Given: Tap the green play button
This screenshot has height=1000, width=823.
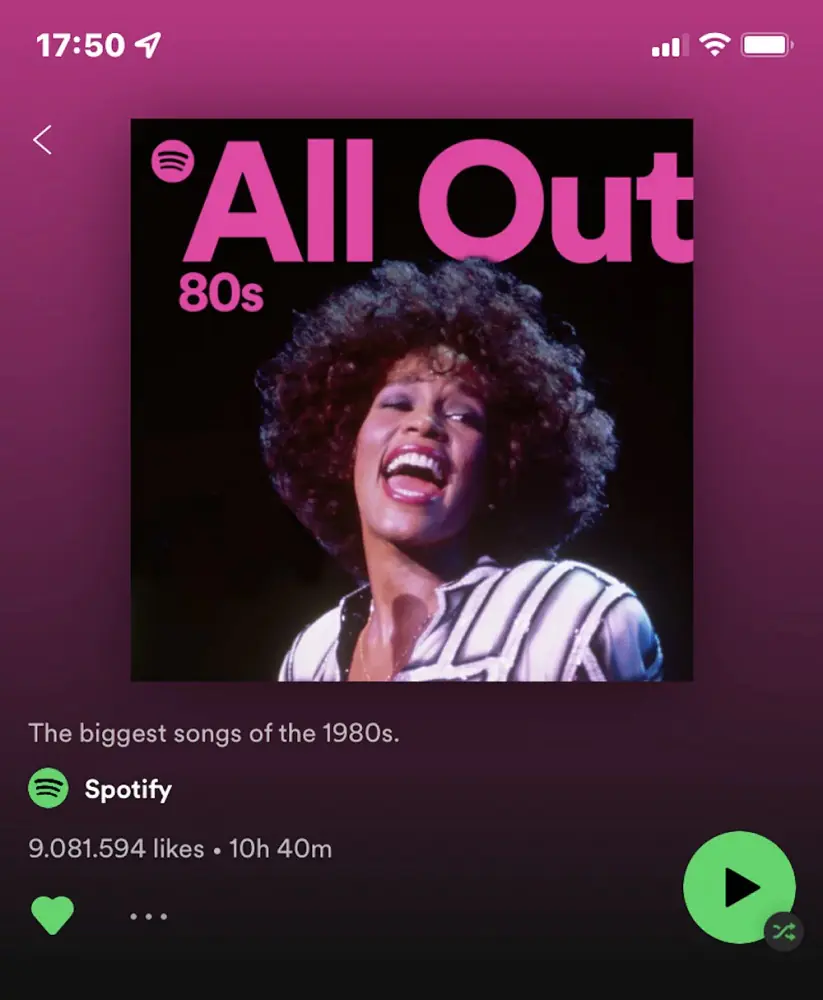Looking at the screenshot, I should click(x=738, y=886).
